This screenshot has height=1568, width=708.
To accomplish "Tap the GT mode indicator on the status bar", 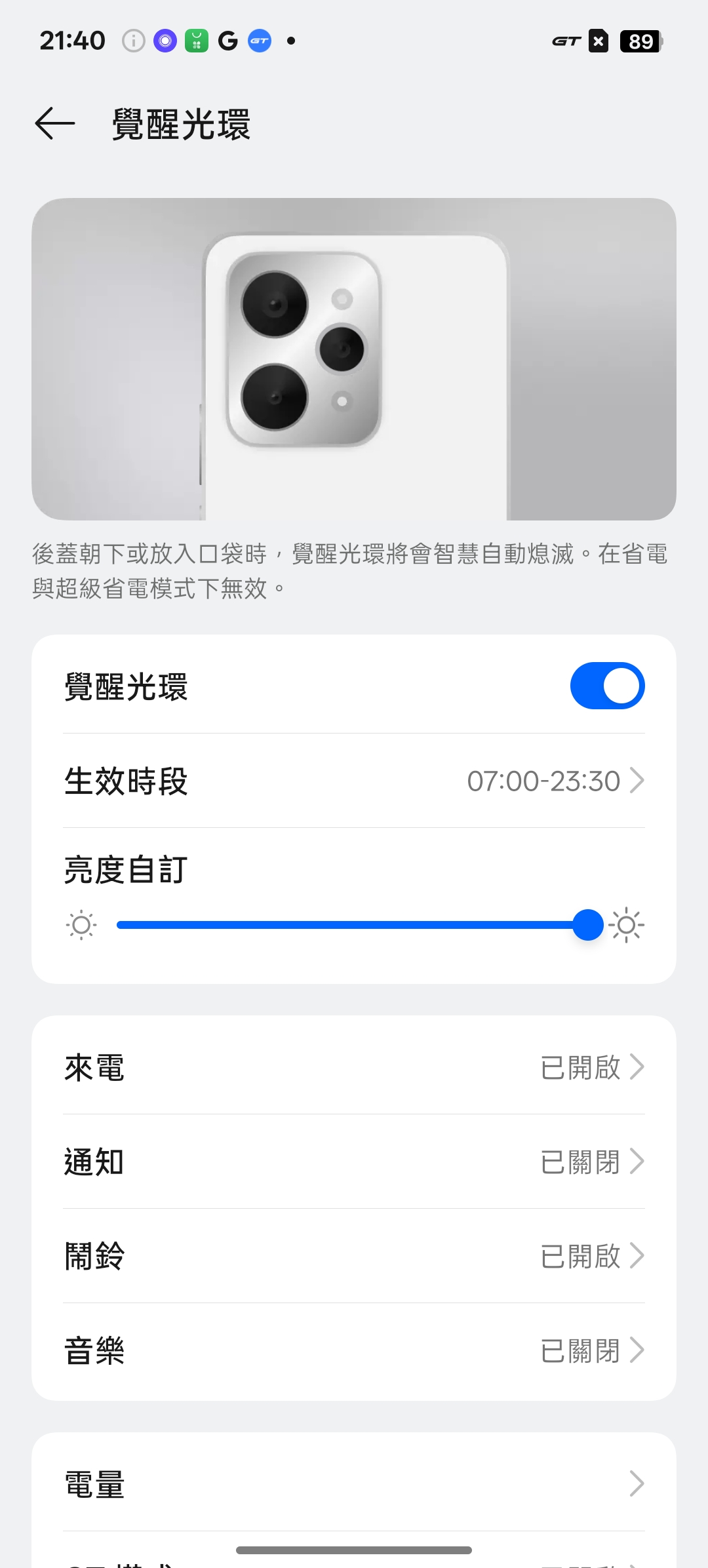I will coord(568,41).
